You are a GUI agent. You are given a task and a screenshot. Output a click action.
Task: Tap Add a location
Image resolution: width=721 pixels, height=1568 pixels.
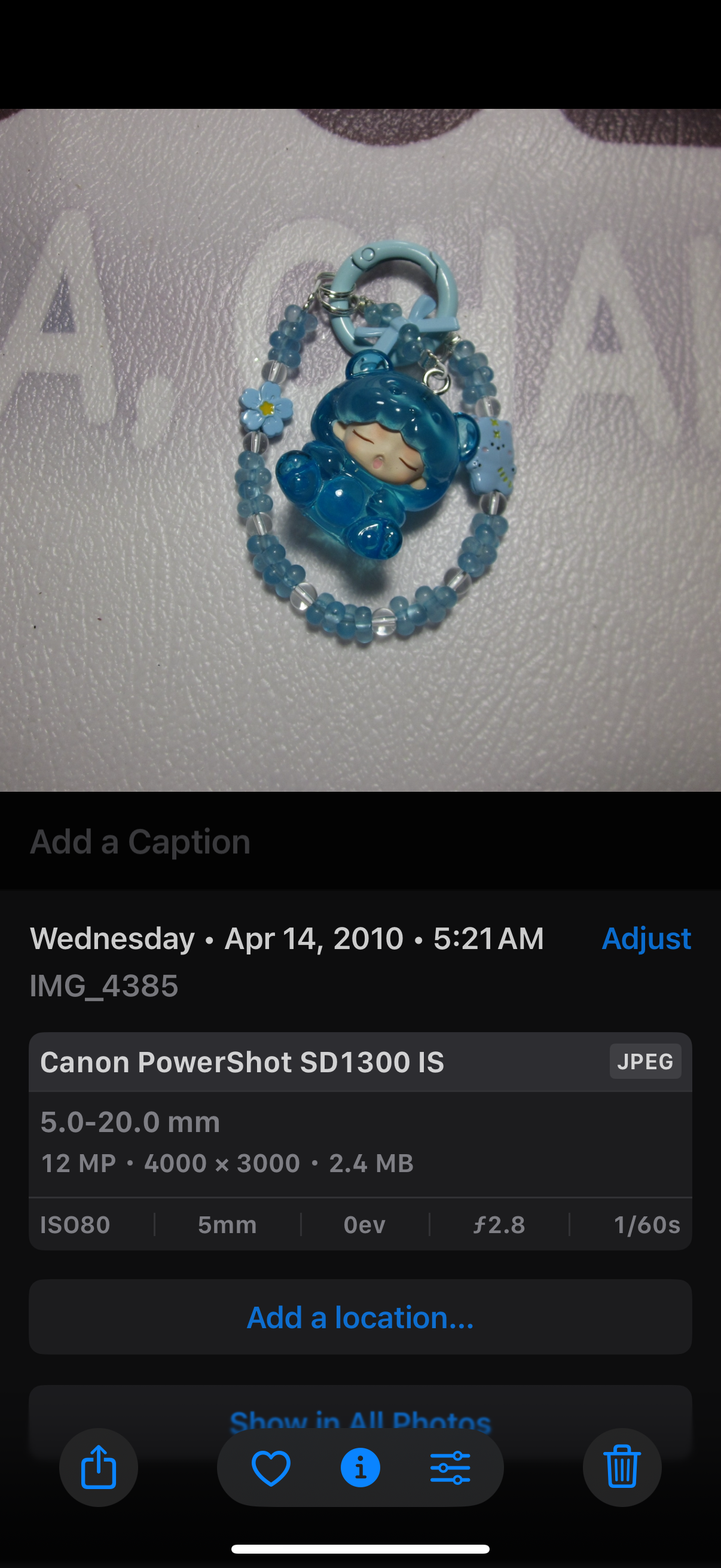(360, 1317)
